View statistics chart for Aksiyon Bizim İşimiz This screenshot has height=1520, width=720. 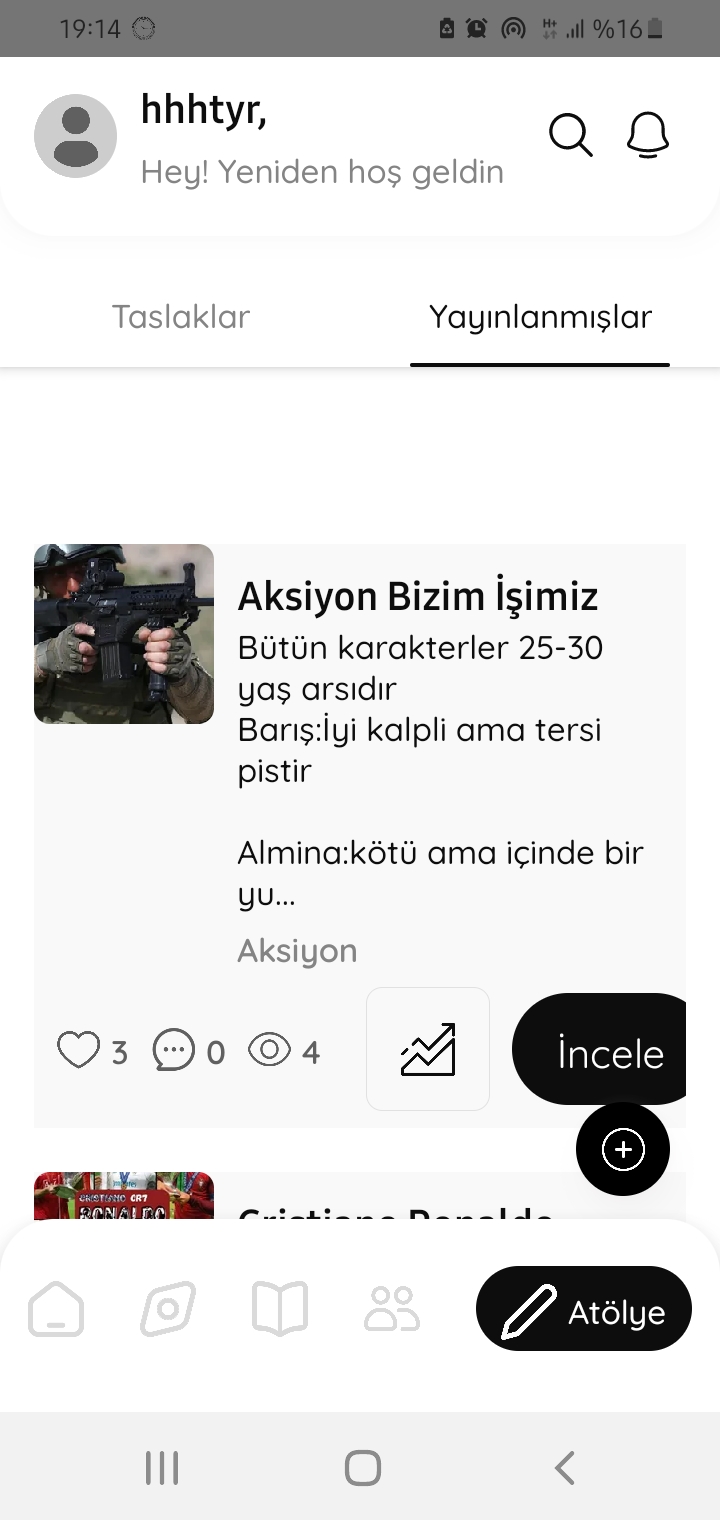tap(428, 1049)
